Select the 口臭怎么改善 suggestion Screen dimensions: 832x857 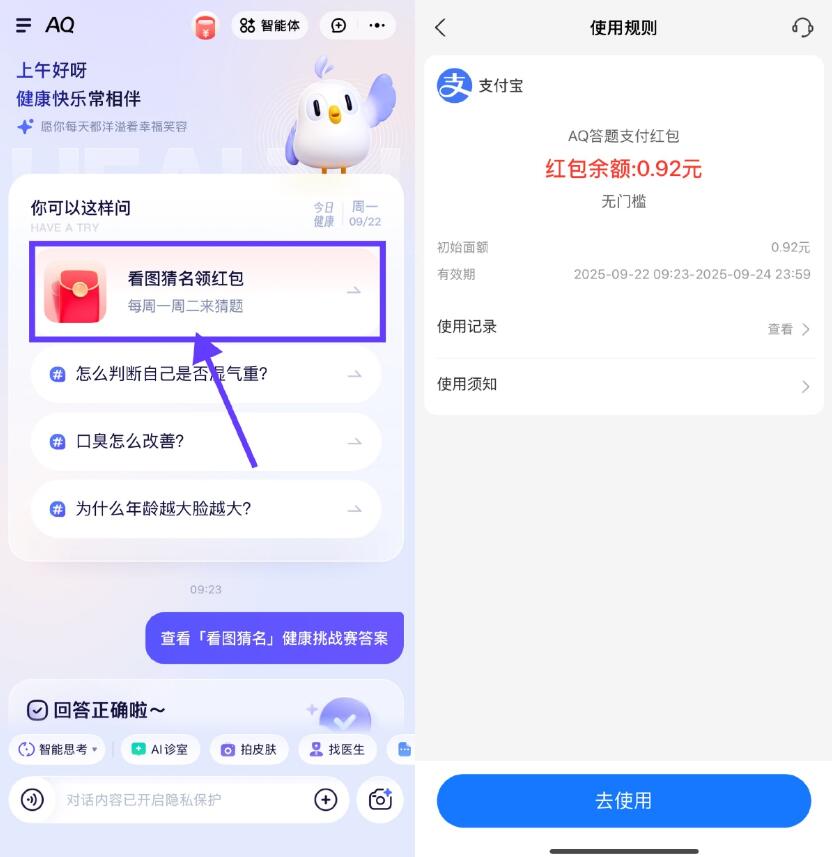tap(206, 441)
